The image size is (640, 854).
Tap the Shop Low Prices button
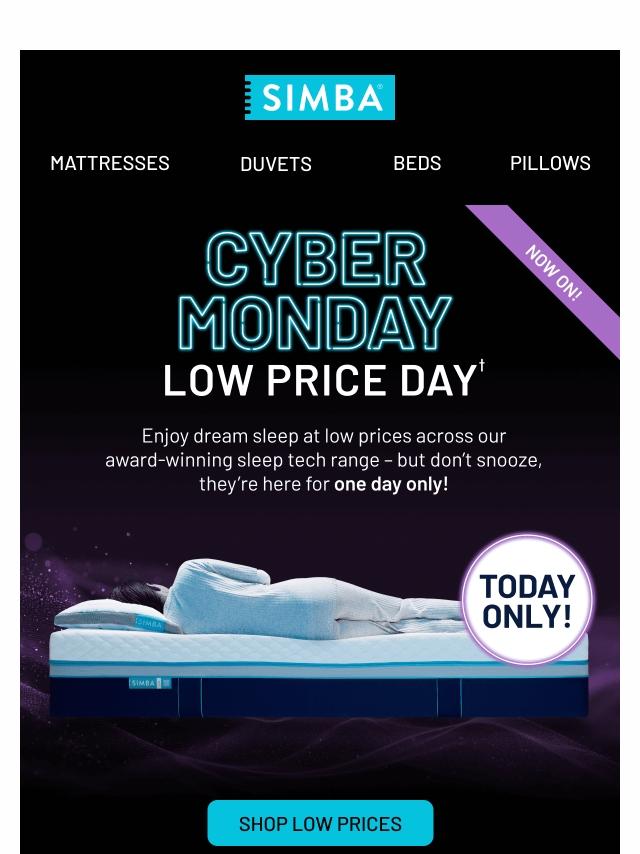point(320,824)
